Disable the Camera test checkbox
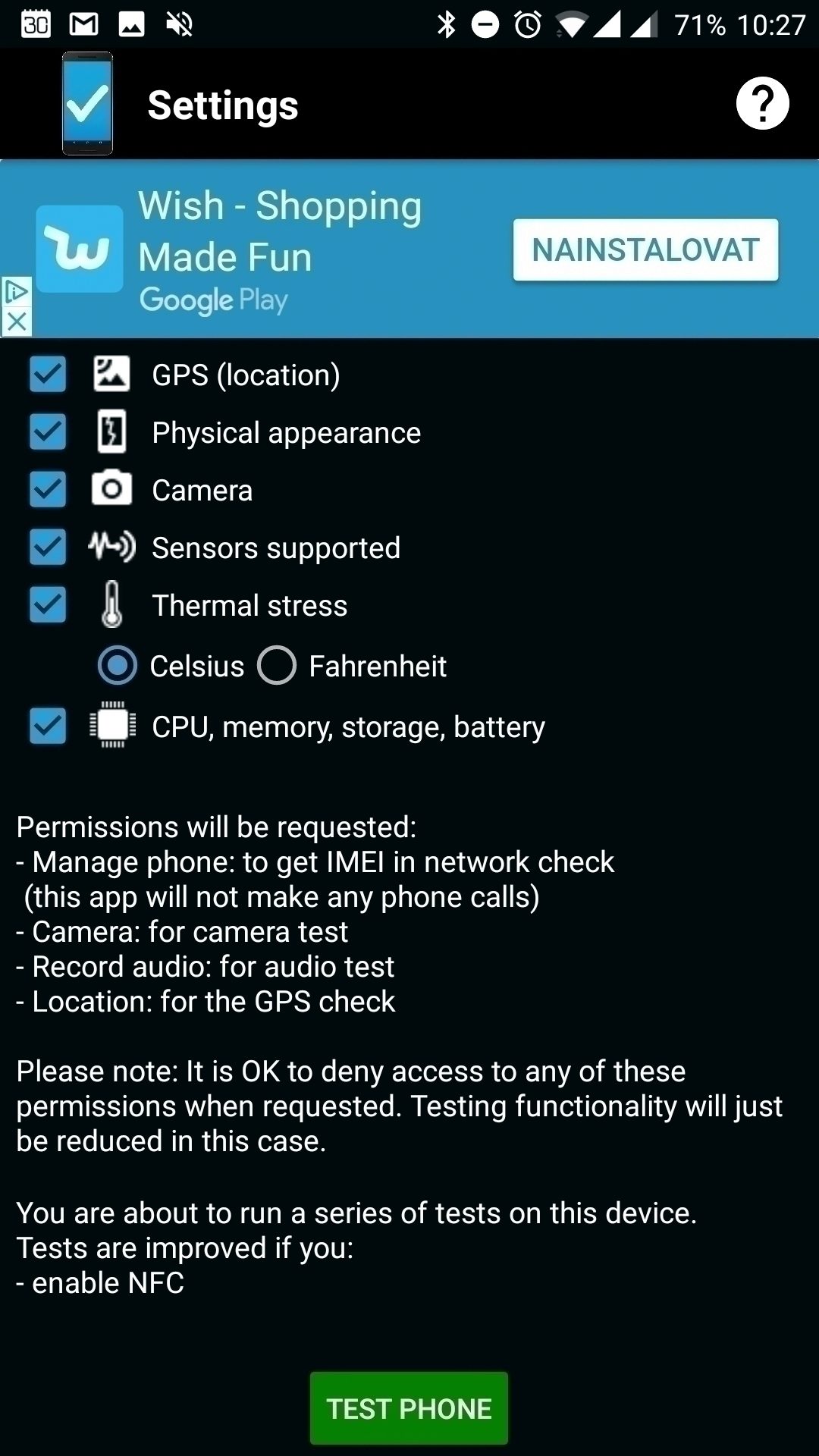819x1456 pixels. click(48, 490)
